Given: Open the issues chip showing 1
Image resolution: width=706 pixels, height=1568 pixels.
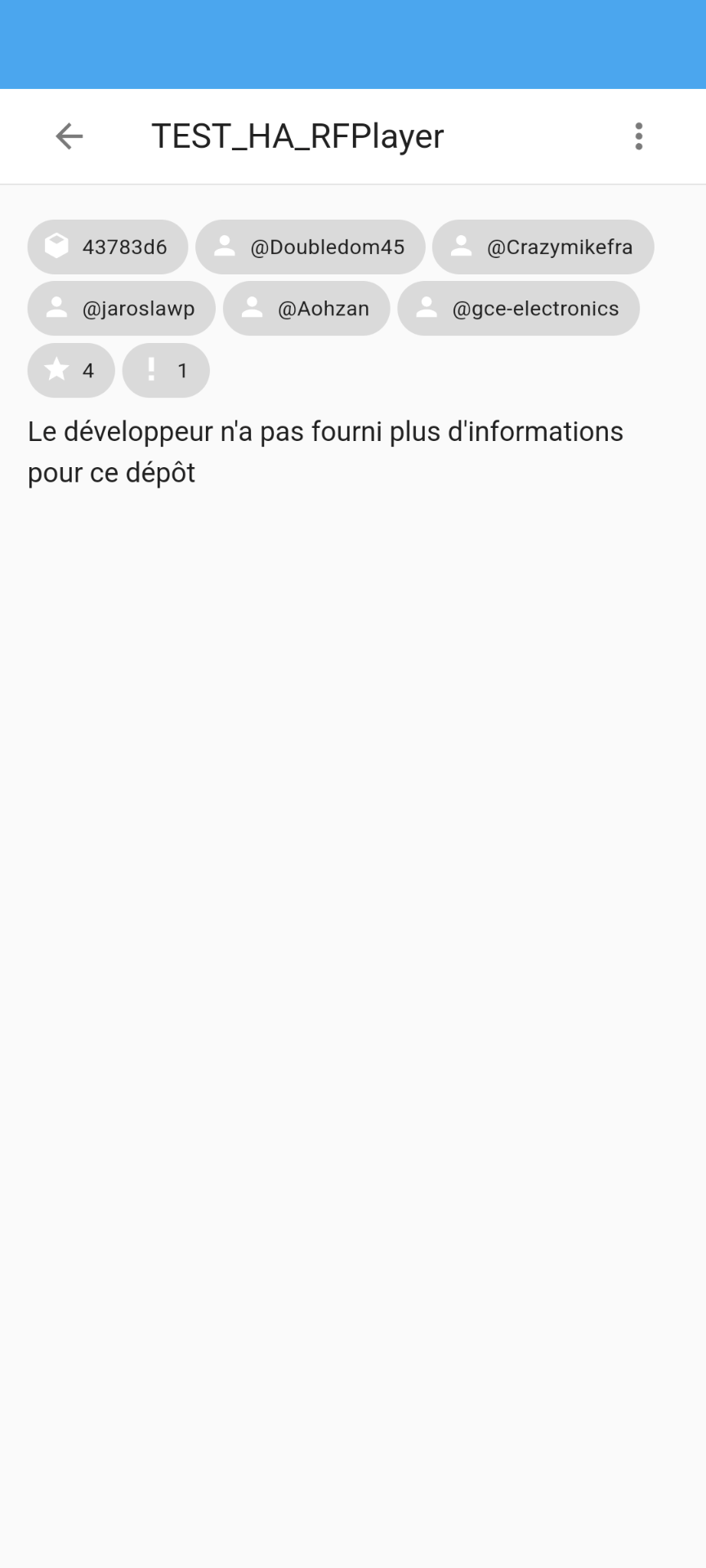Looking at the screenshot, I should pyautogui.click(x=166, y=371).
